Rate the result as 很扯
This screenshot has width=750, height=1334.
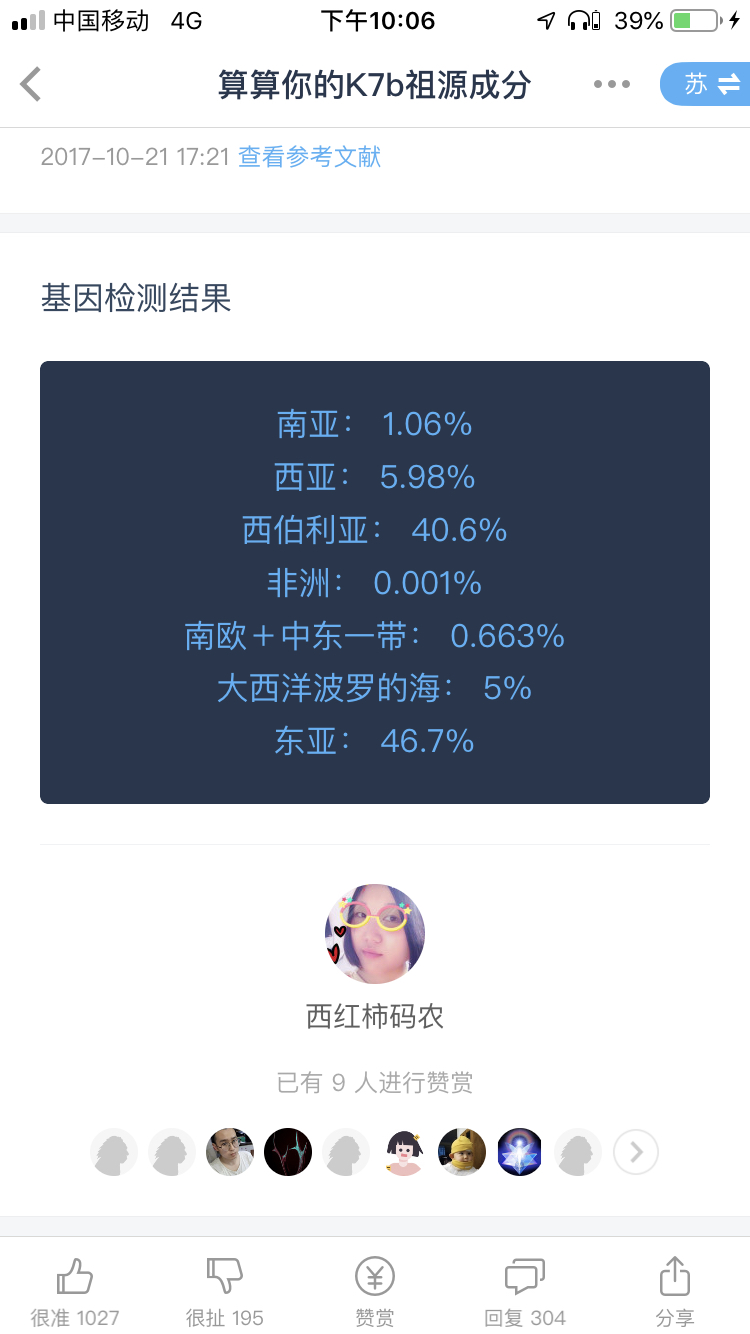point(225,1291)
